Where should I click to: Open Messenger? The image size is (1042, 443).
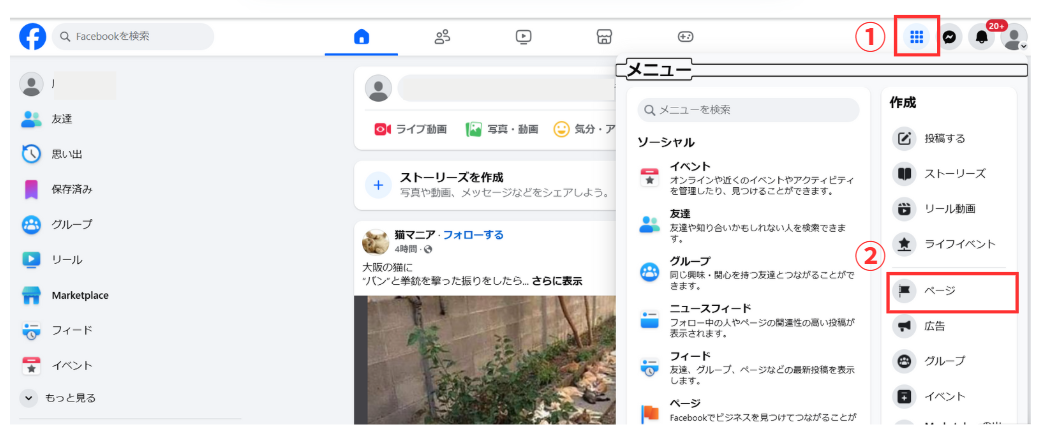[x=950, y=38]
